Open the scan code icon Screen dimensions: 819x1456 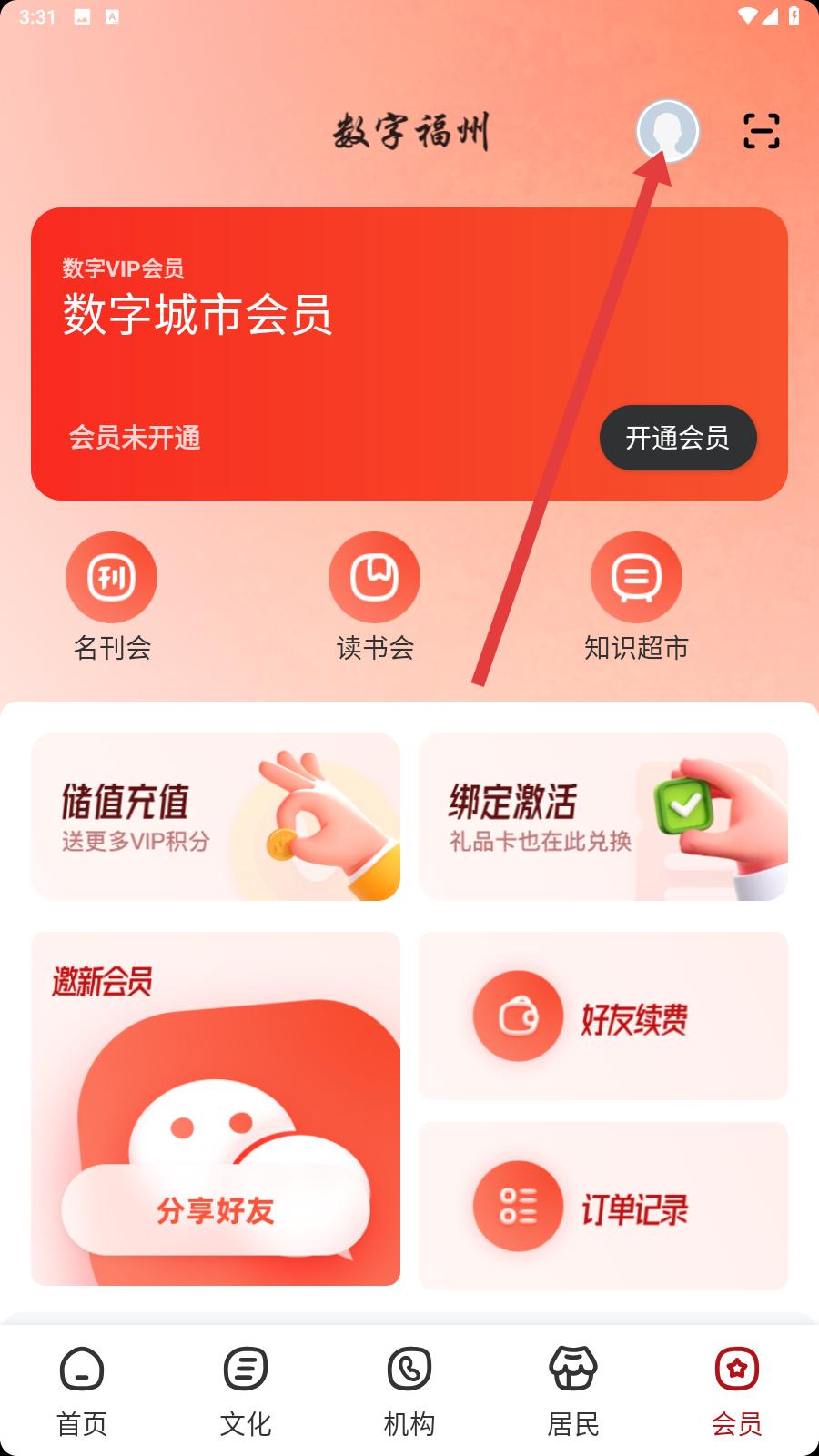762,131
